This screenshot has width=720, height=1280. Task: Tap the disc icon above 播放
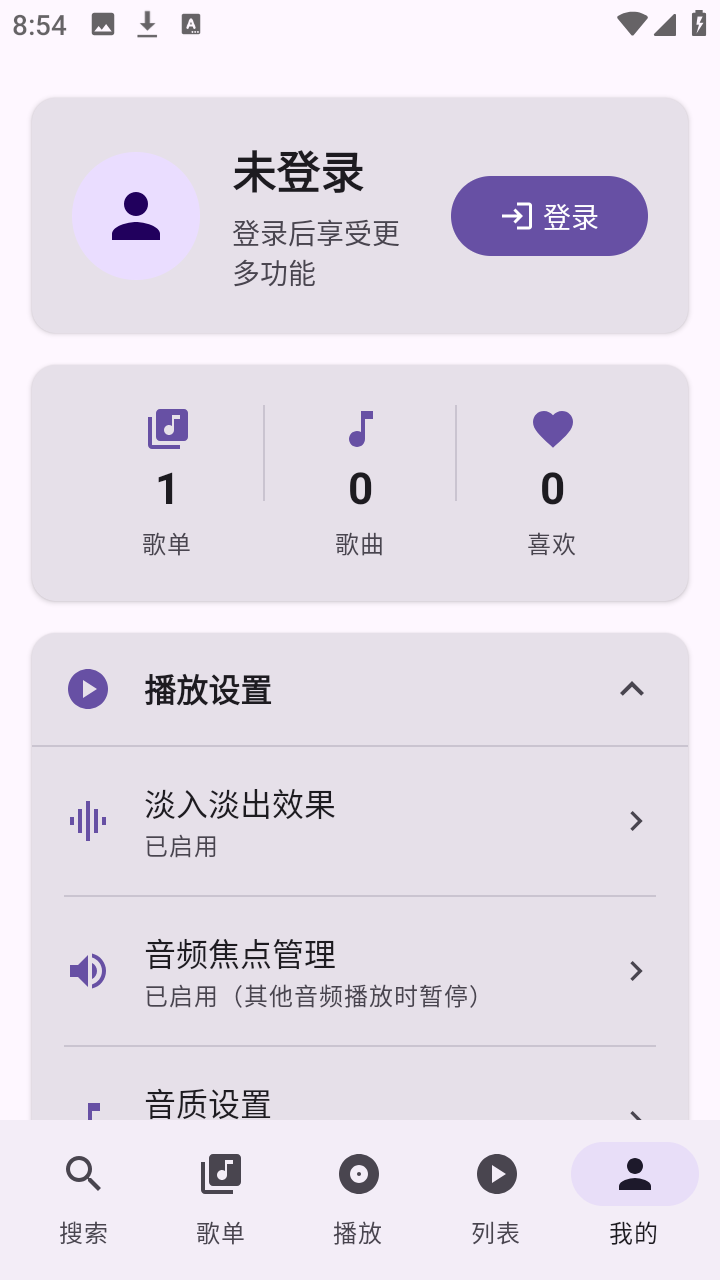(x=358, y=1173)
